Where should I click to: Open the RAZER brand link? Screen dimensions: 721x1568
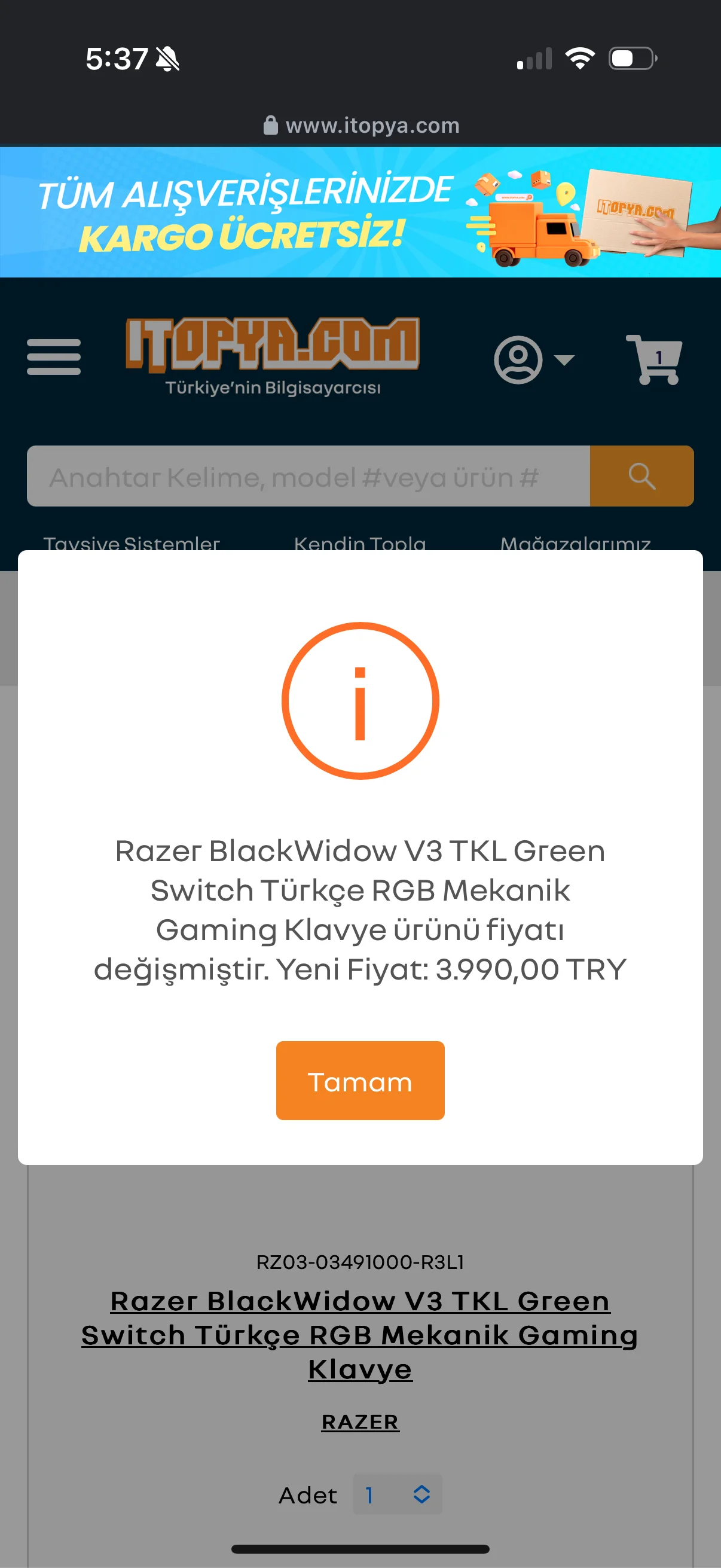(360, 1422)
